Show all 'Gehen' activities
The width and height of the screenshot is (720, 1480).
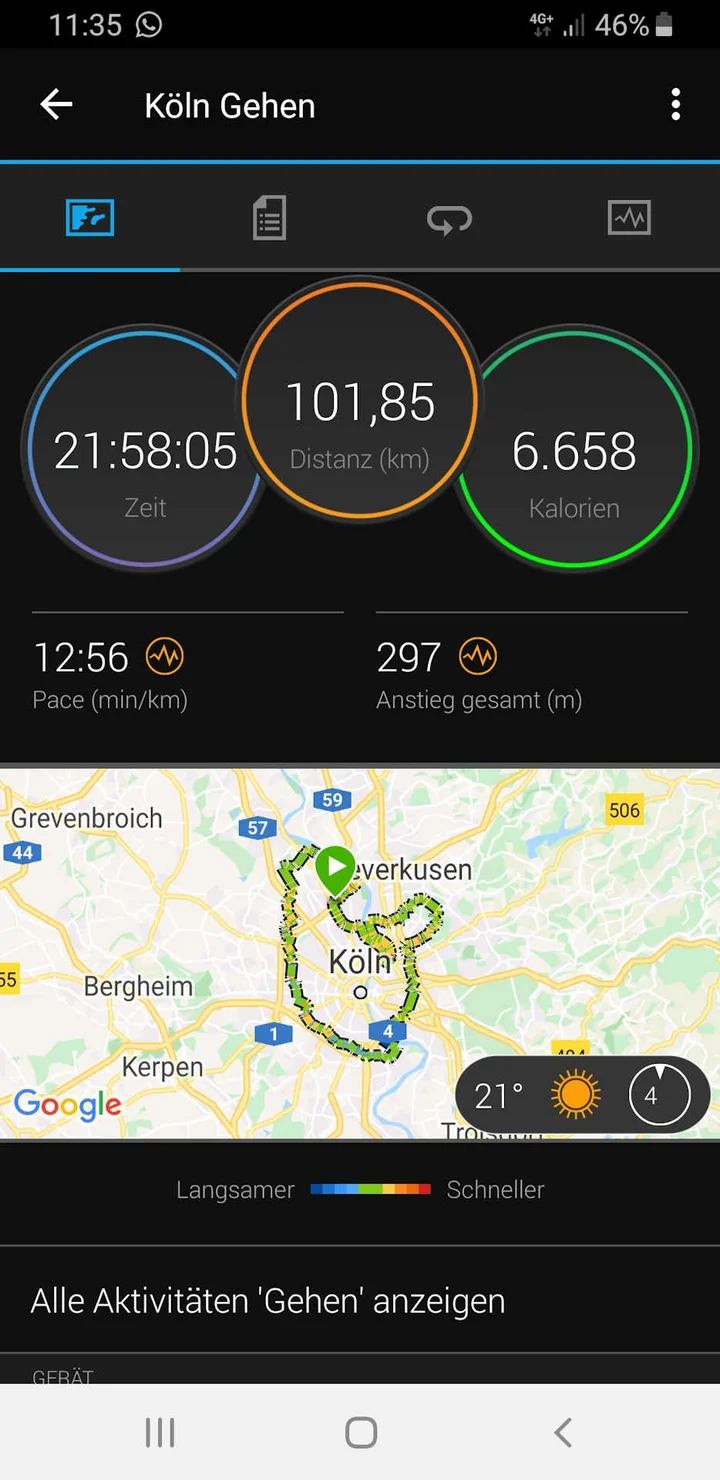(360, 1300)
